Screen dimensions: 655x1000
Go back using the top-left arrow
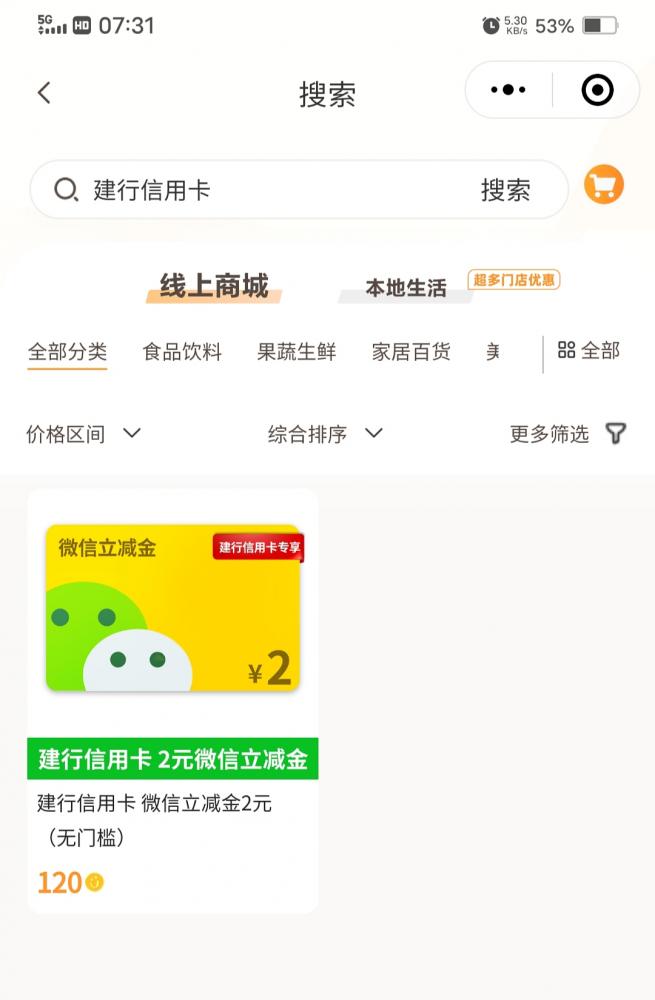point(44,93)
